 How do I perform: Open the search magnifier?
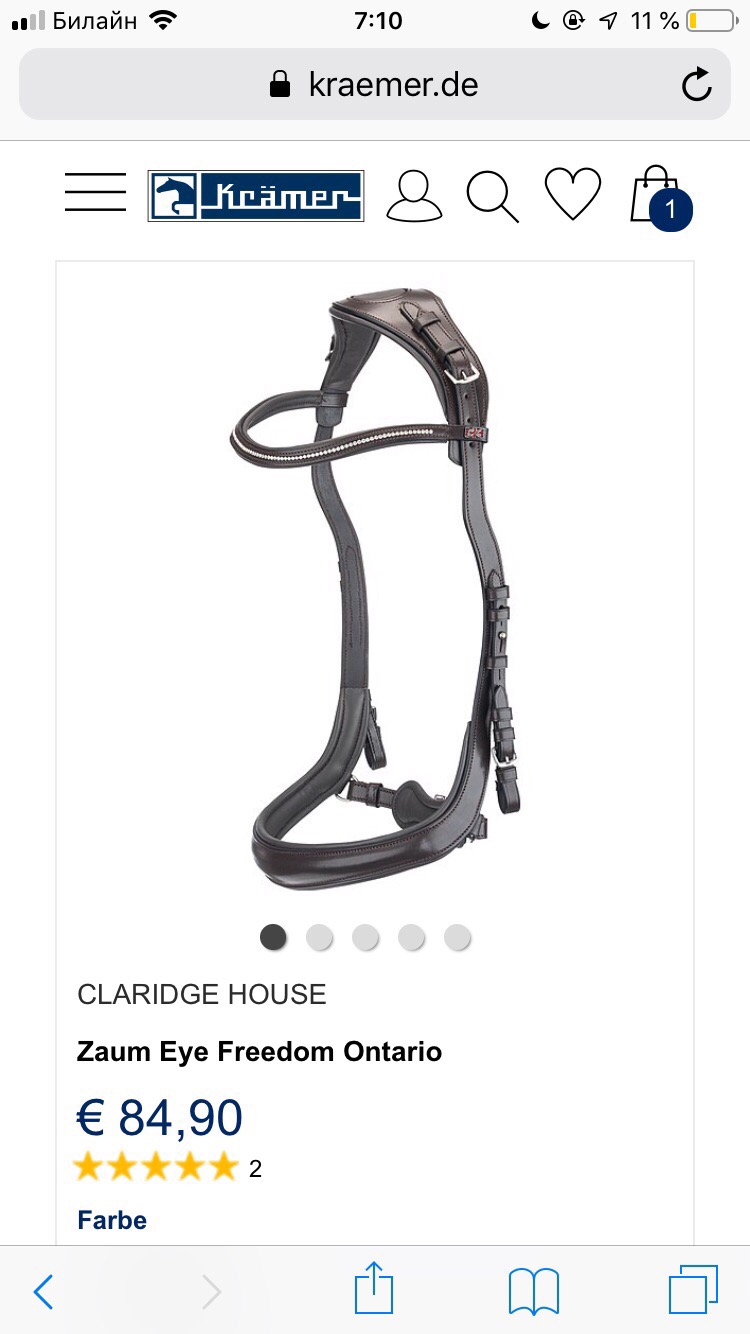pyautogui.click(x=493, y=195)
